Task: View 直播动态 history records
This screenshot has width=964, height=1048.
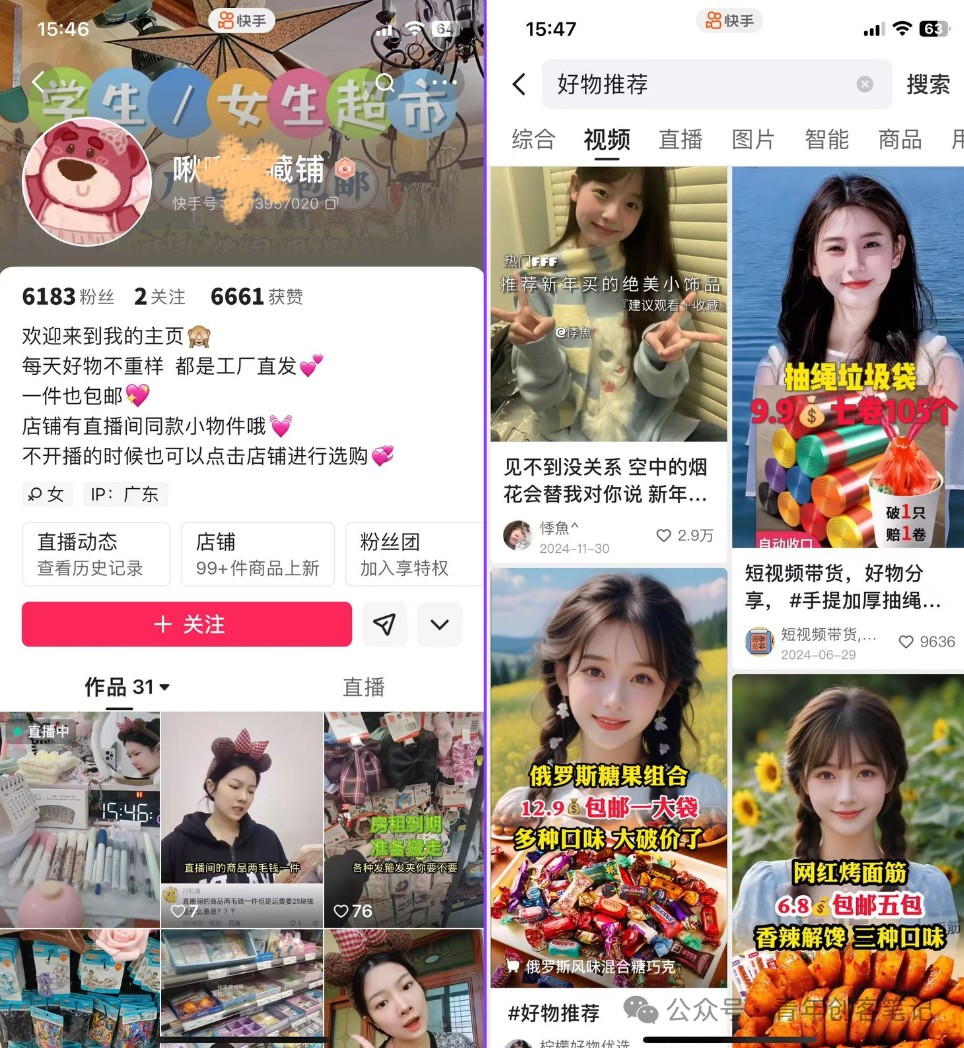Action: tap(95, 554)
